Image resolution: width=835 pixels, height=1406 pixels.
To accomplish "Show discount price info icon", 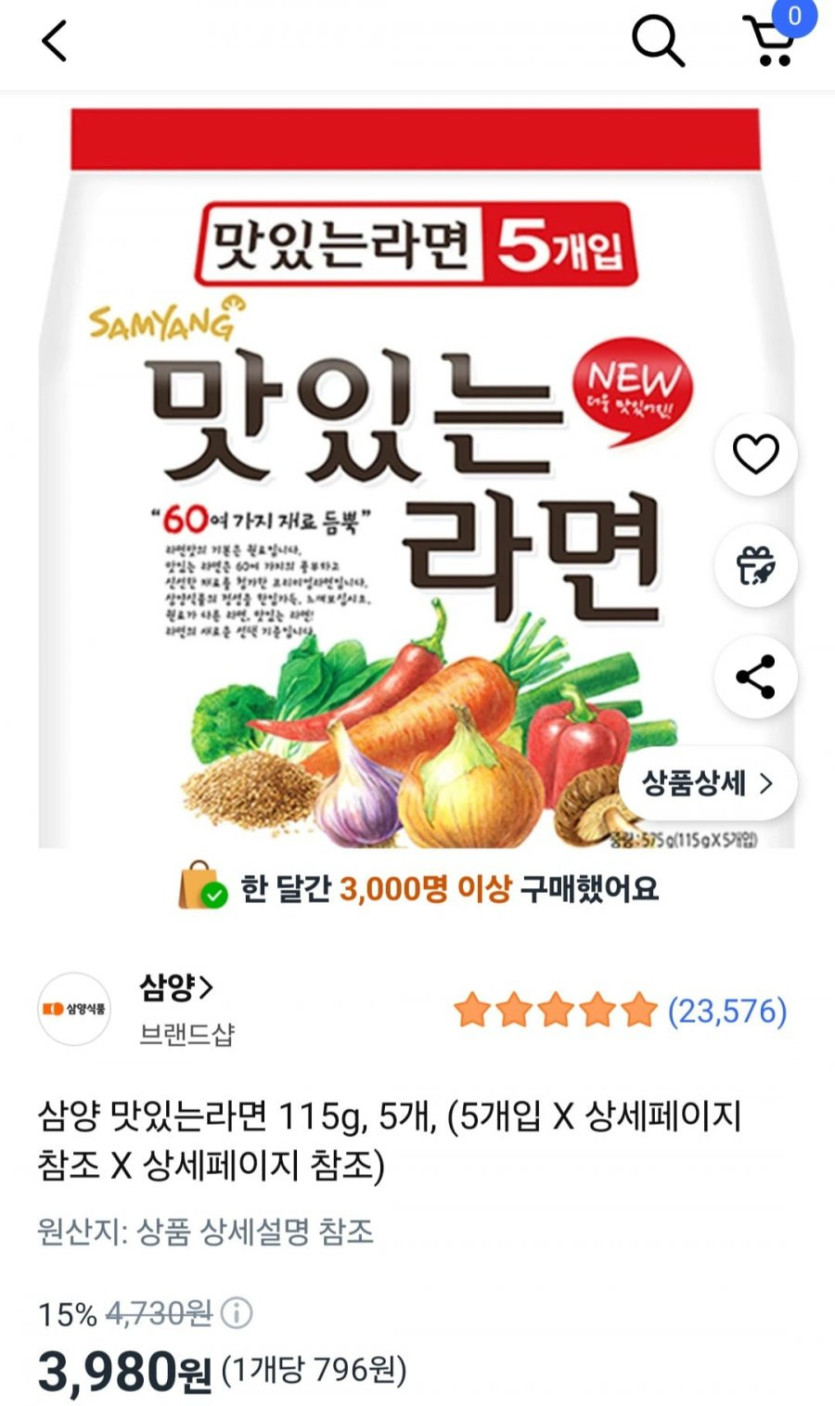I will pyautogui.click(x=236, y=1313).
